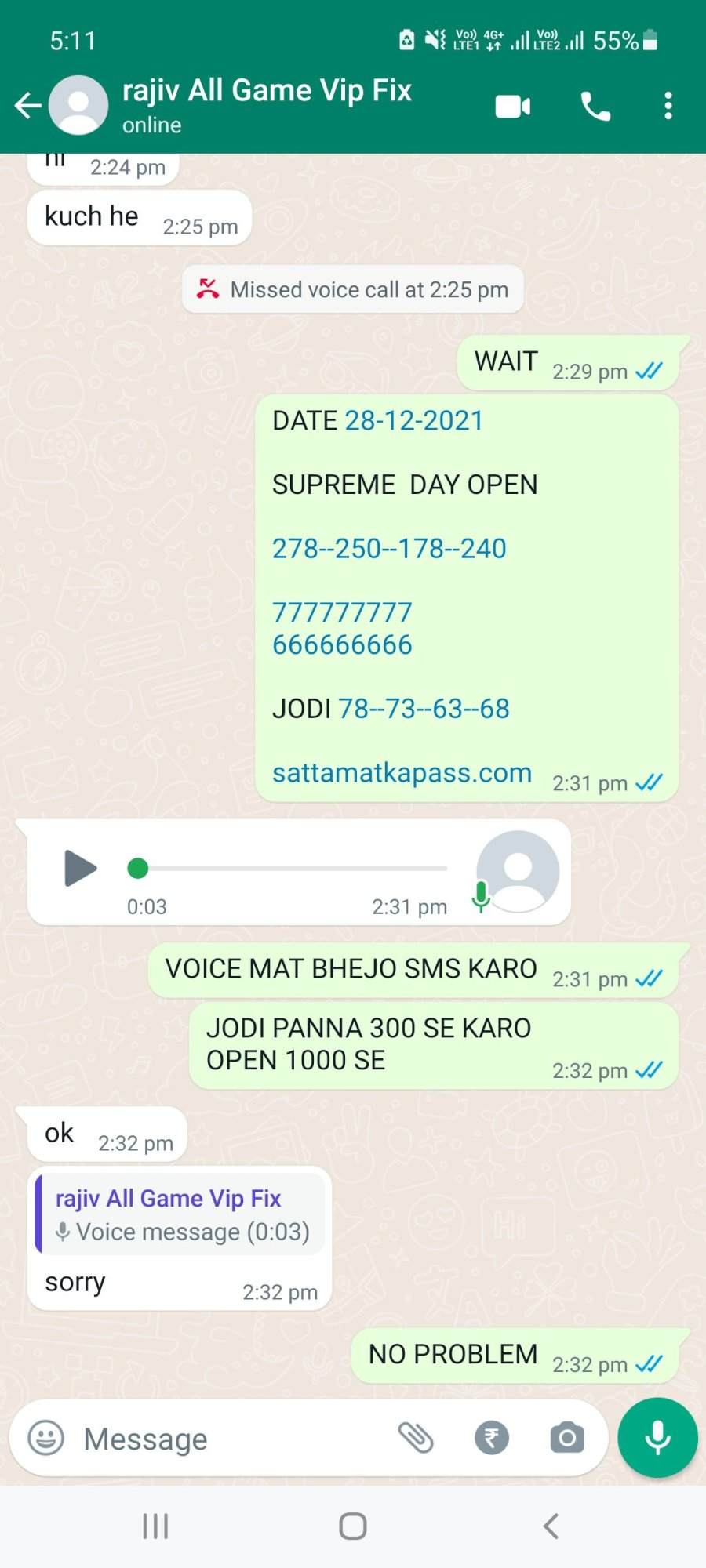Start a voice call with rajiv

595,106
